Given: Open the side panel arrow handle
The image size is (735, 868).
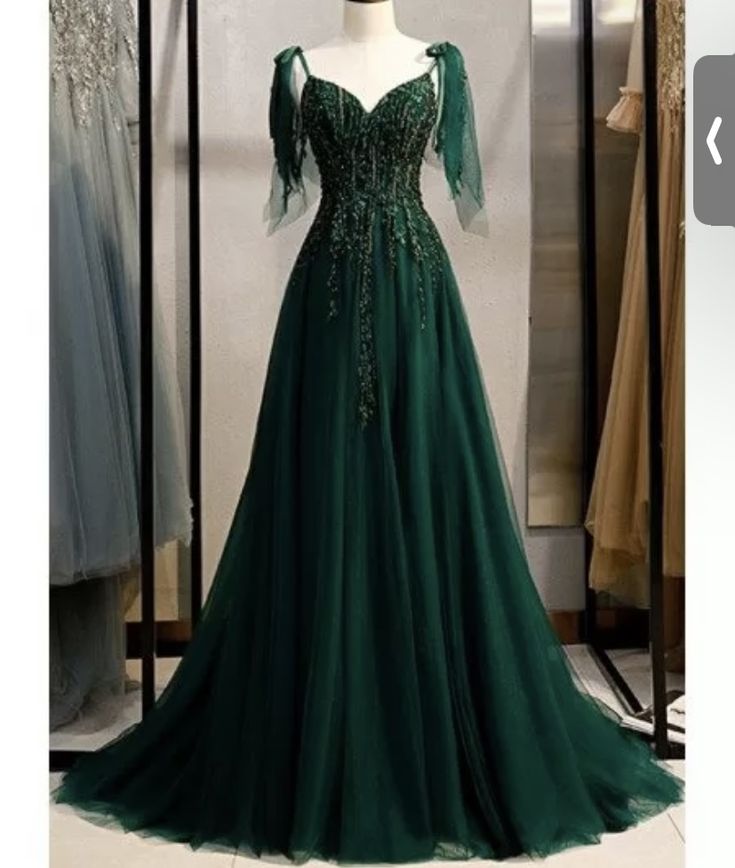Looking at the screenshot, I should (x=714, y=140).
